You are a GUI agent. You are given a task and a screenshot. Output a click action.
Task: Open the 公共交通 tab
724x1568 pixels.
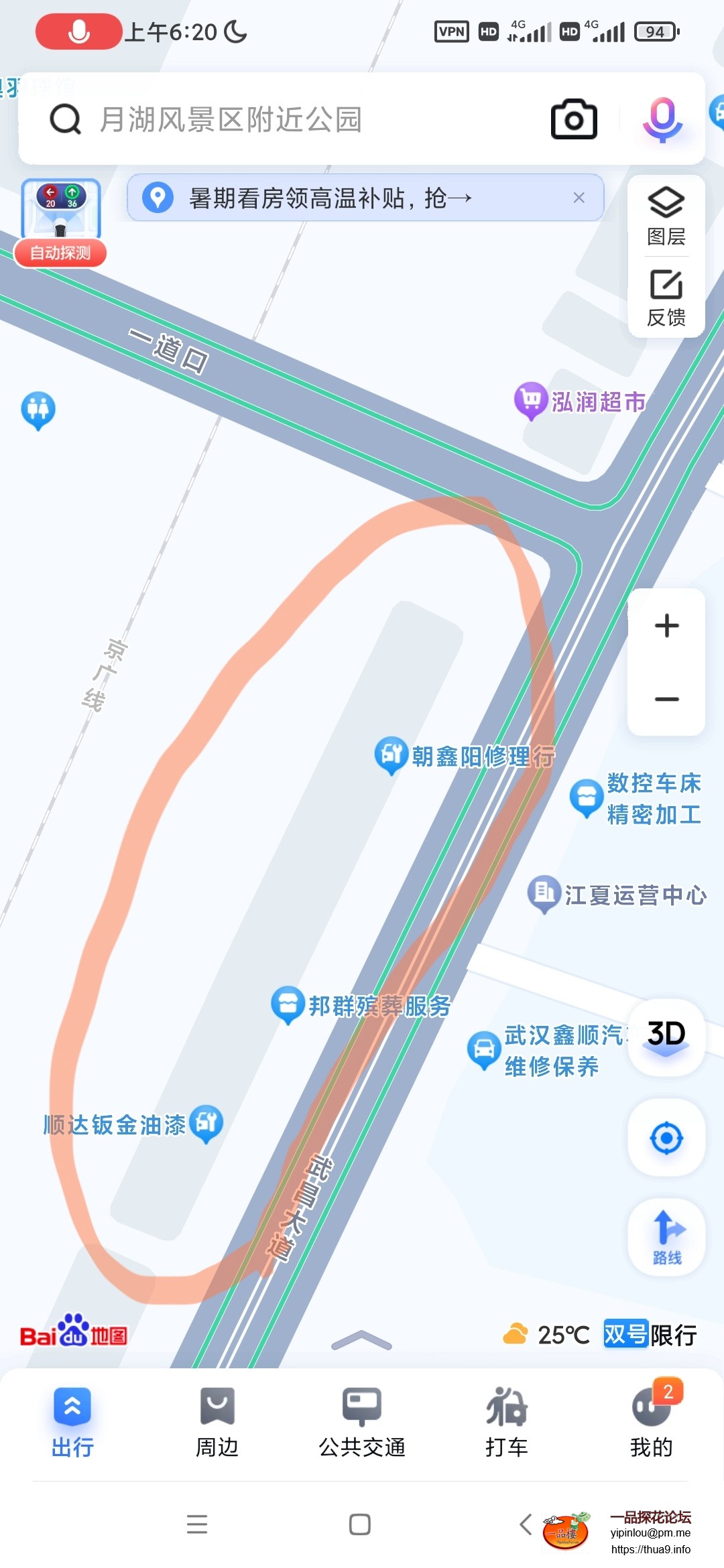point(362,1422)
